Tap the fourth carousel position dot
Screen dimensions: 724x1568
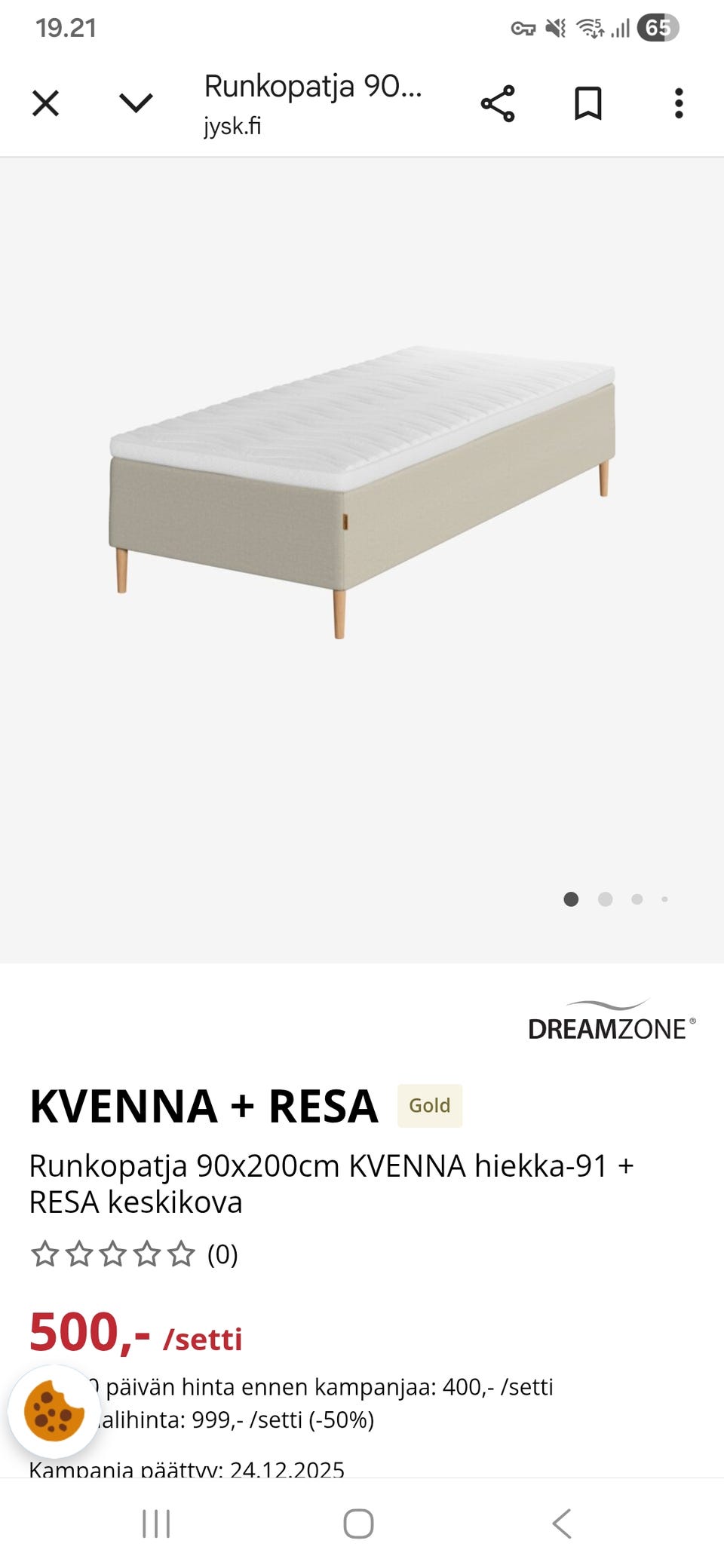(x=665, y=899)
